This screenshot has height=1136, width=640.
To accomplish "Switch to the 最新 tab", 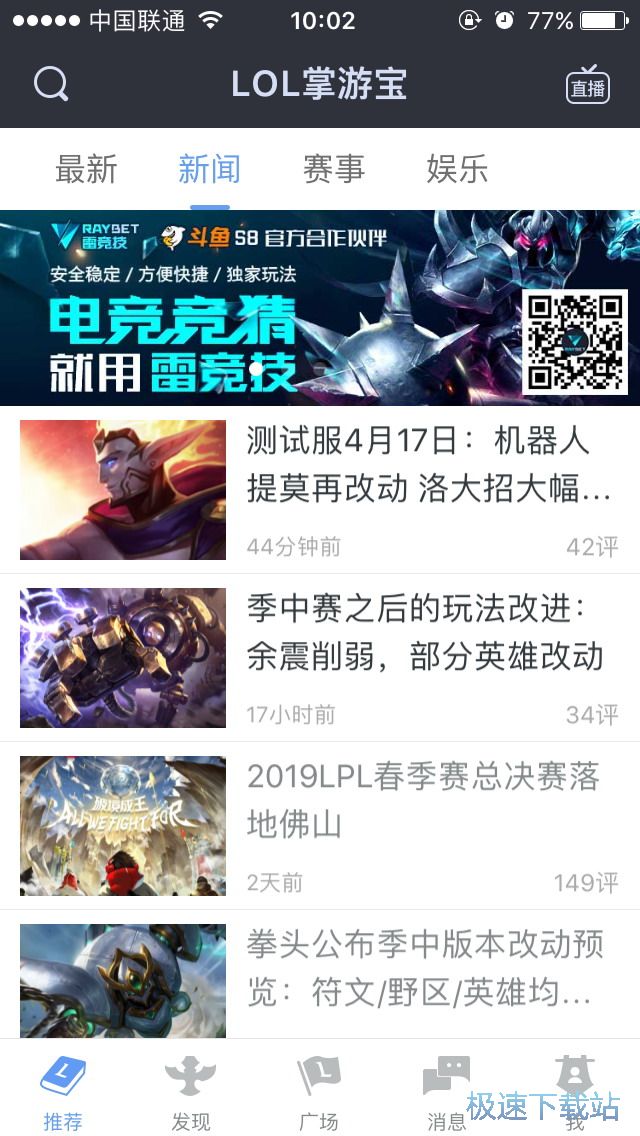I will pyautogui.click(x=86, y=169).
